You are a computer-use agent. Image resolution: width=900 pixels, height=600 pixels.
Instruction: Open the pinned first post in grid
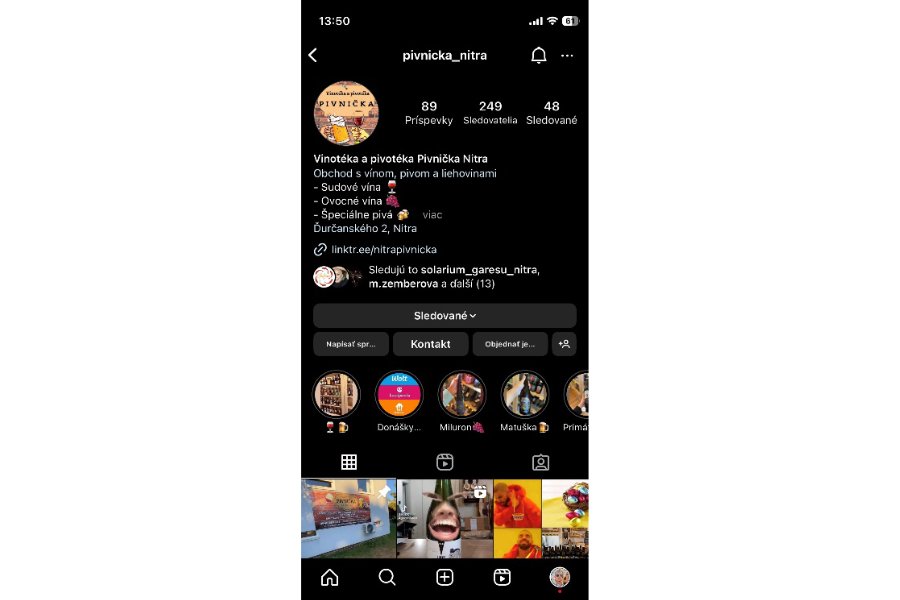(x=348, y=518)
